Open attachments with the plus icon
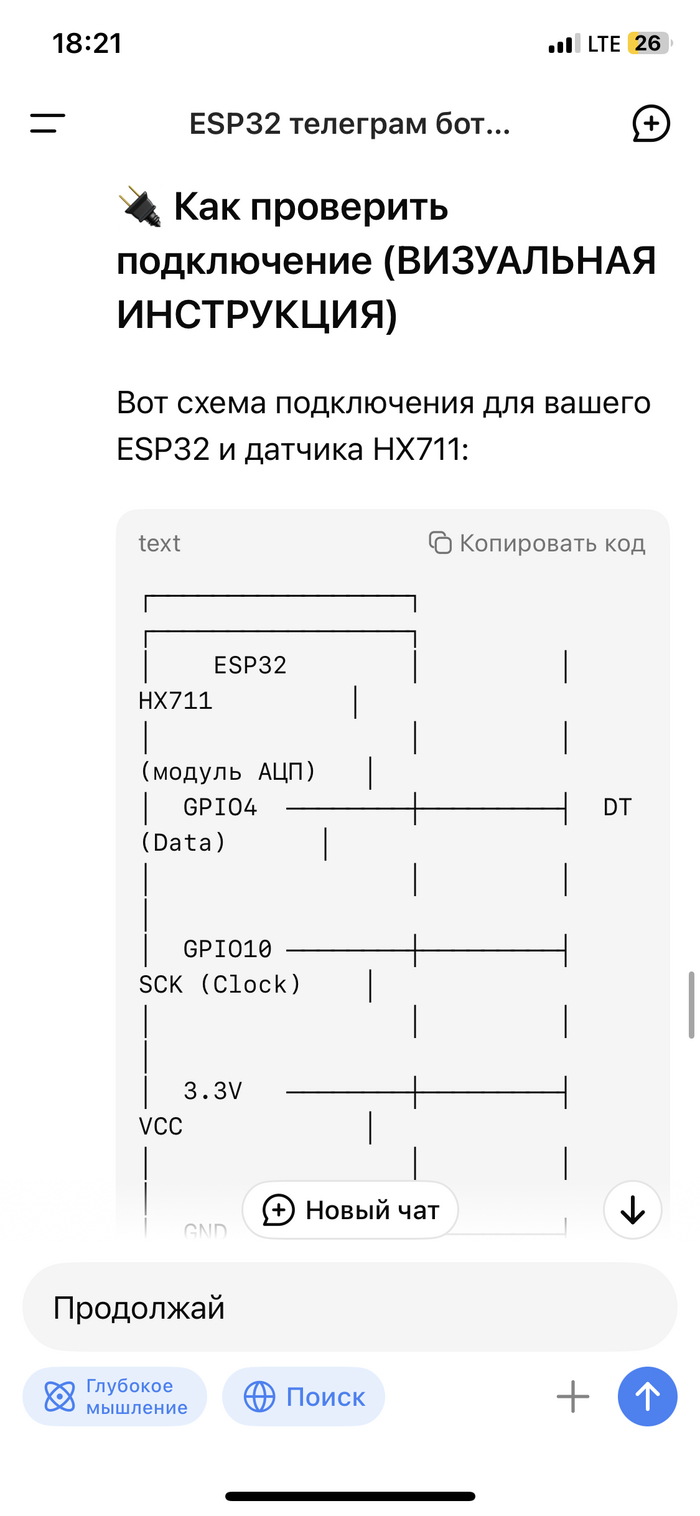 pos(573,1396)
